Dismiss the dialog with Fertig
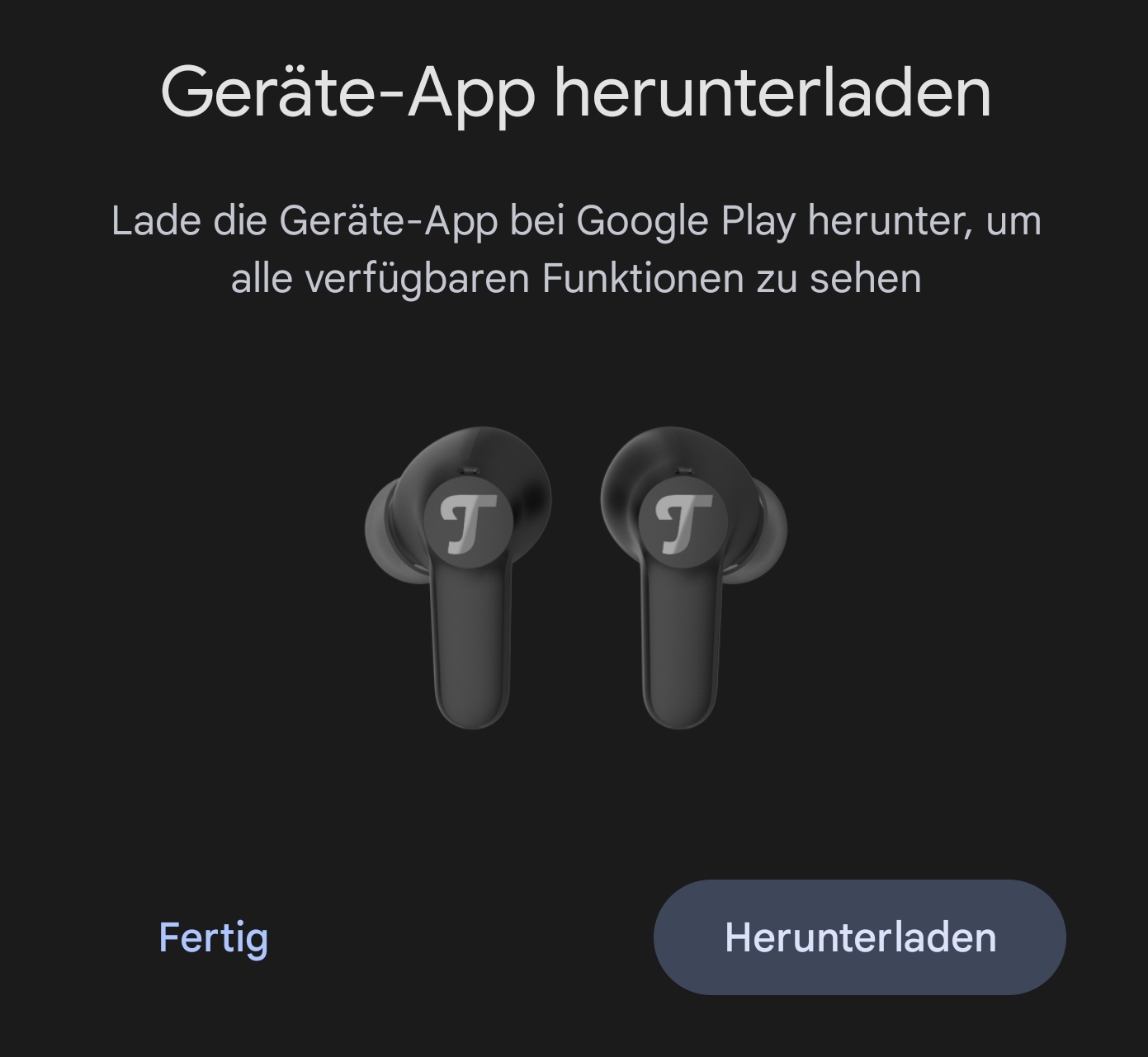The width and height of the screenshot is (1148, 1057). coord(214,938)
